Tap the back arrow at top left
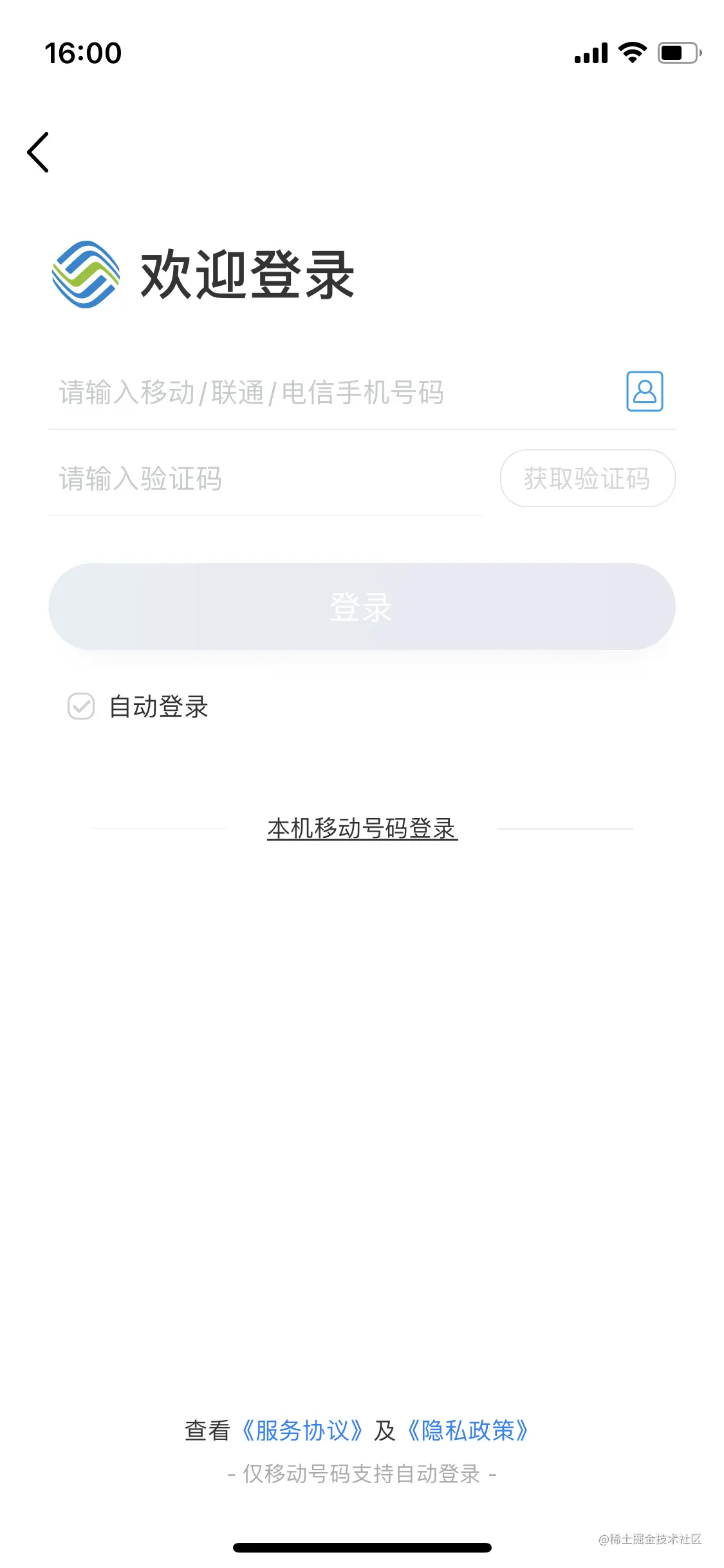Screen dimensions: 724x1568 [x=39, y=153]
